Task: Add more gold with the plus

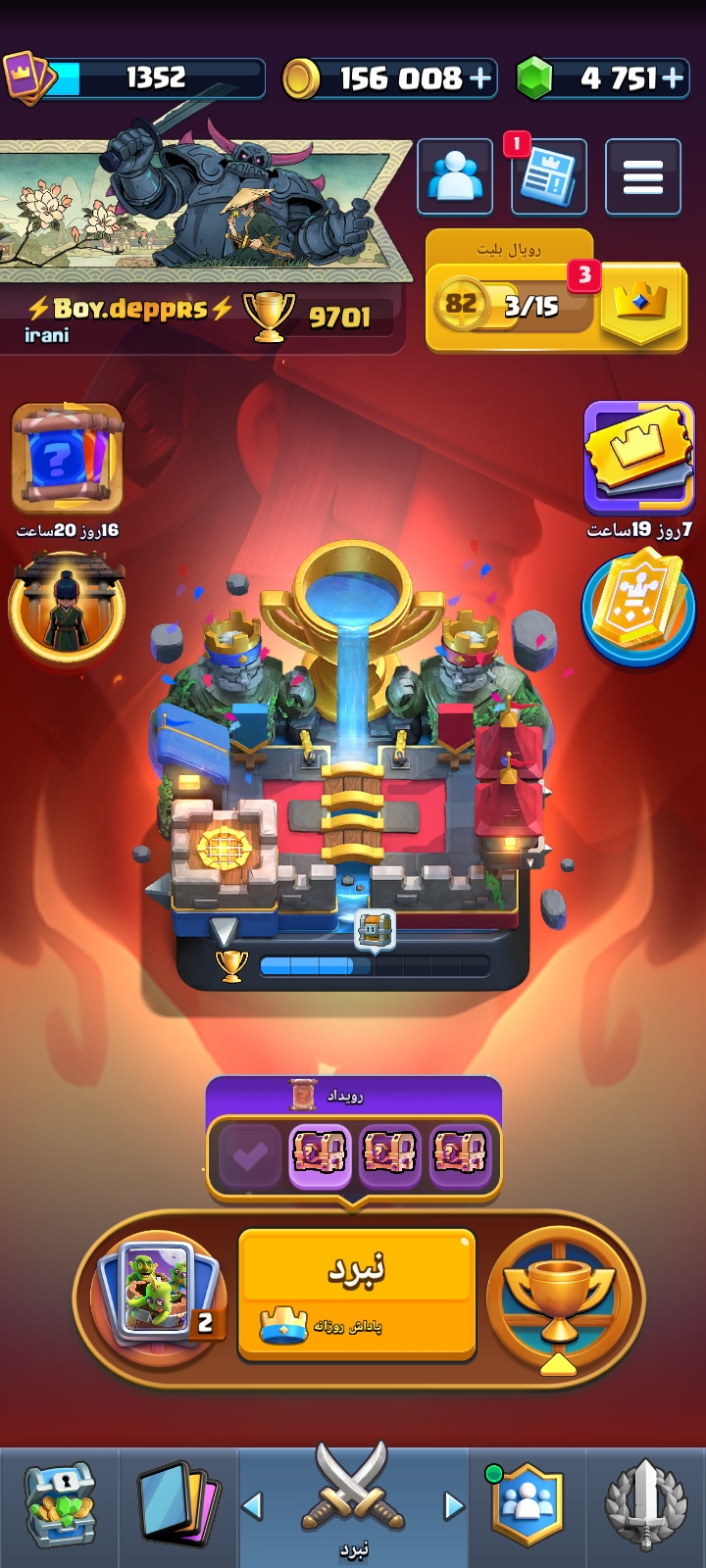Action: point(481,78)
